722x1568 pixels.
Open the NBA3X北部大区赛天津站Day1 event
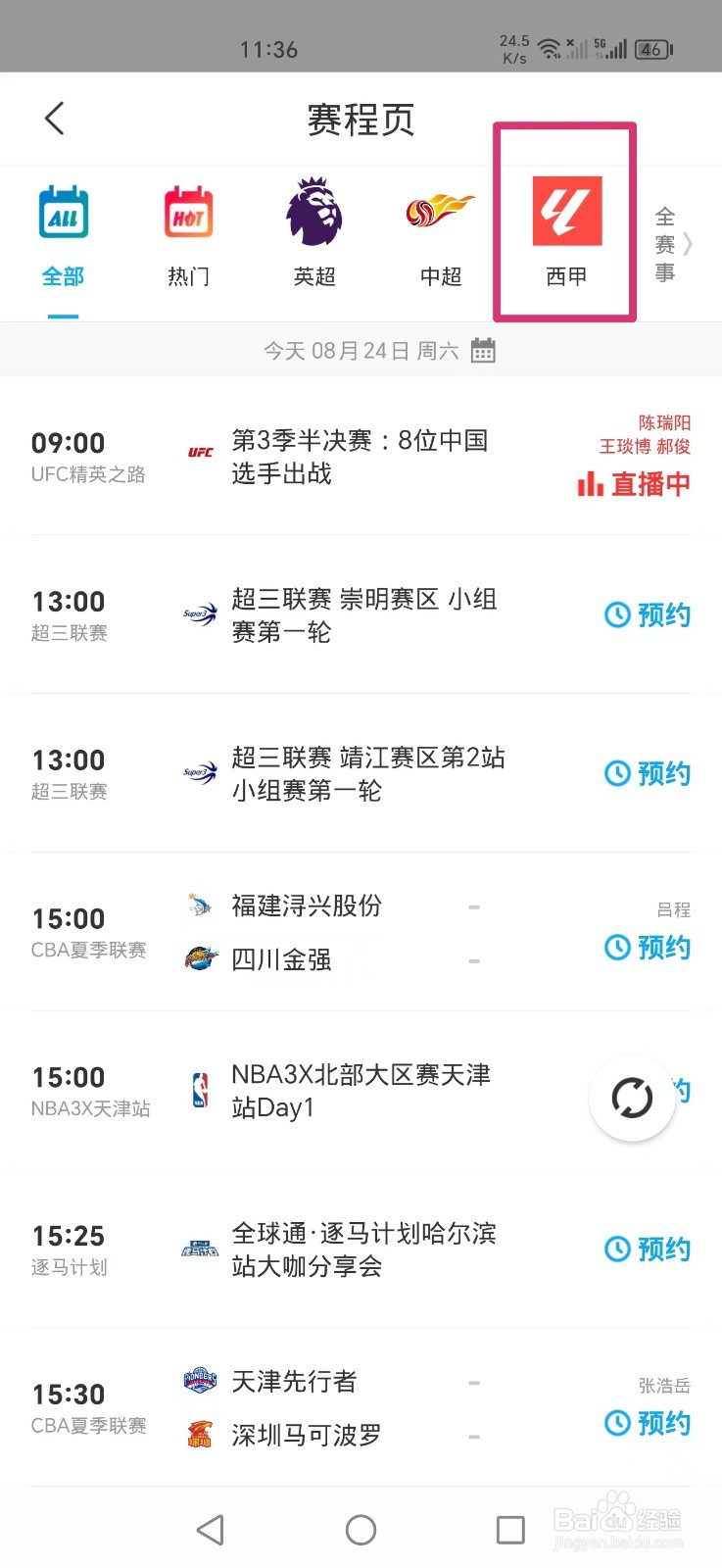click(361, 1091)
